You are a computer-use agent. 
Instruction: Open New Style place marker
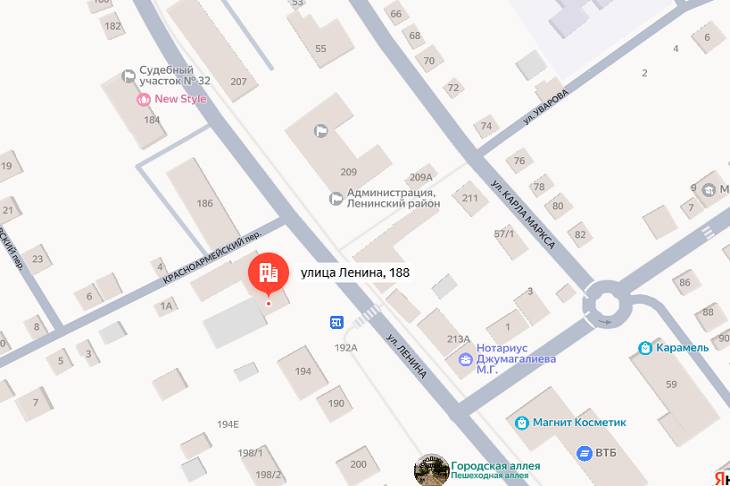tap(142, 100)
